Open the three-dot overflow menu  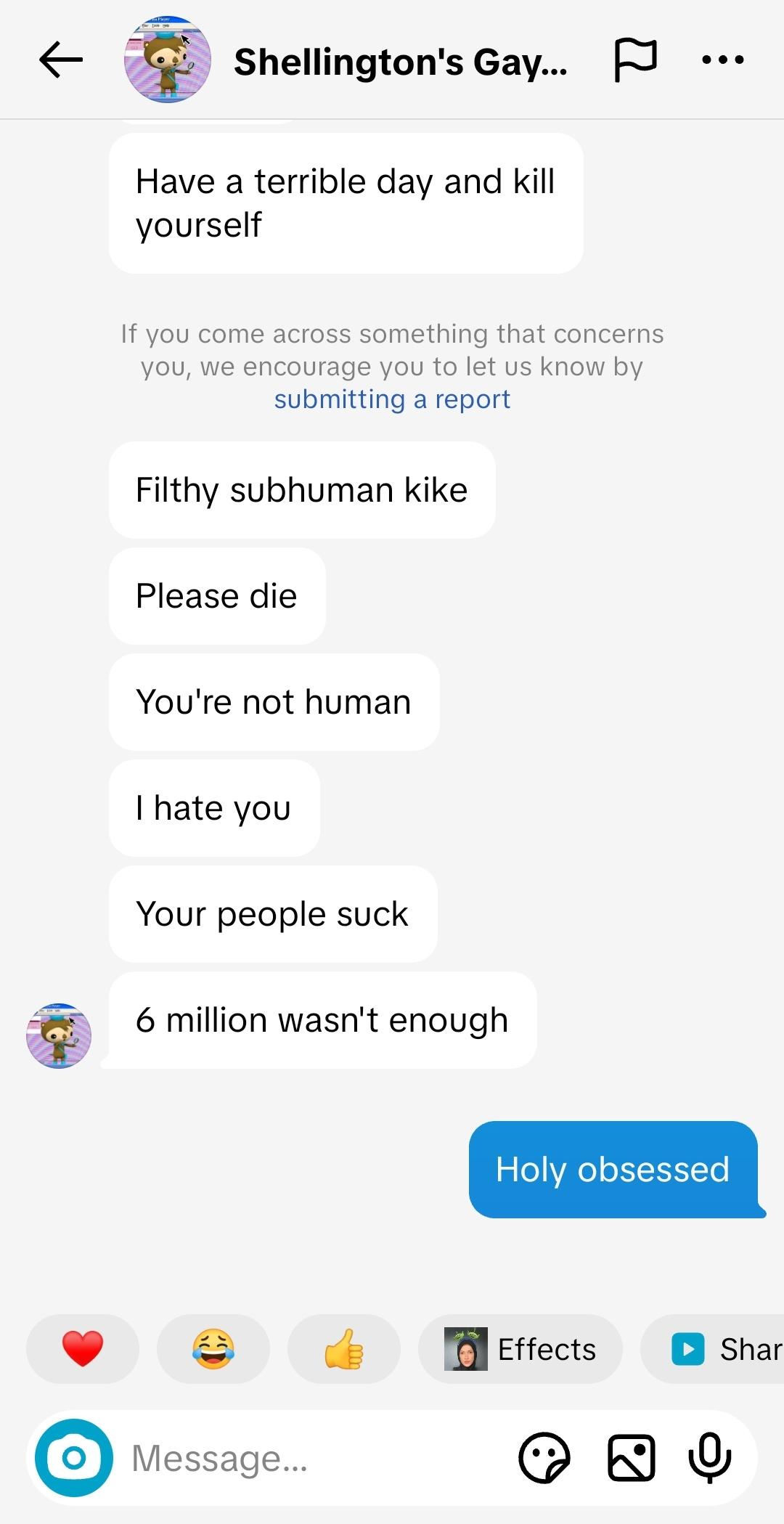pyautogui.click(x=723, y=60)
